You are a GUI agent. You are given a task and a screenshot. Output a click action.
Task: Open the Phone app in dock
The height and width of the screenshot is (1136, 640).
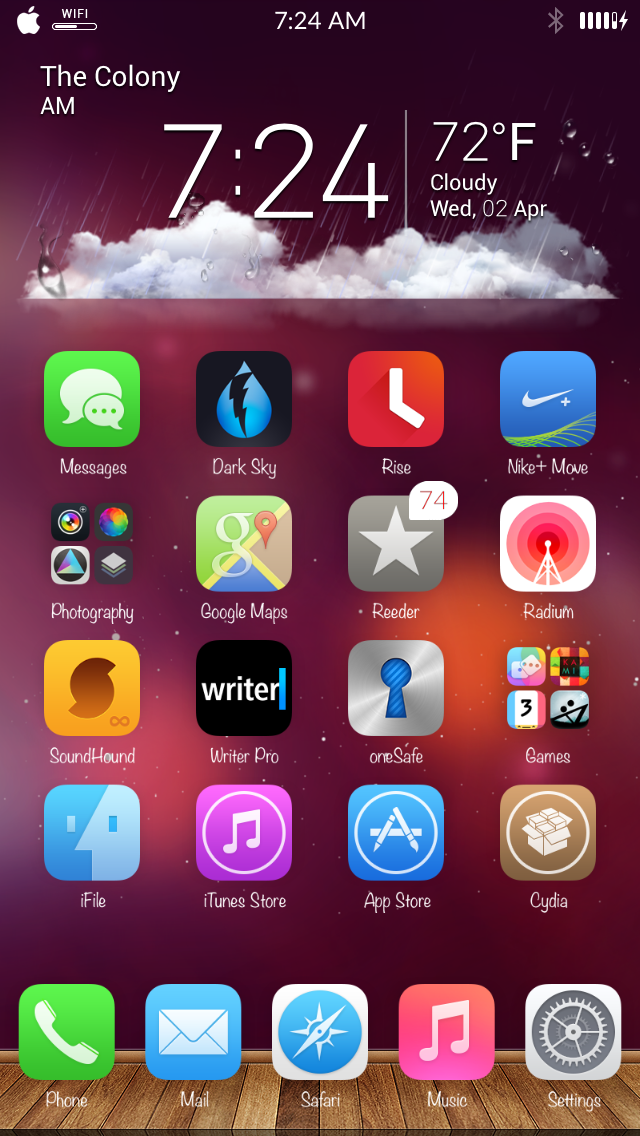[67, 1032]
